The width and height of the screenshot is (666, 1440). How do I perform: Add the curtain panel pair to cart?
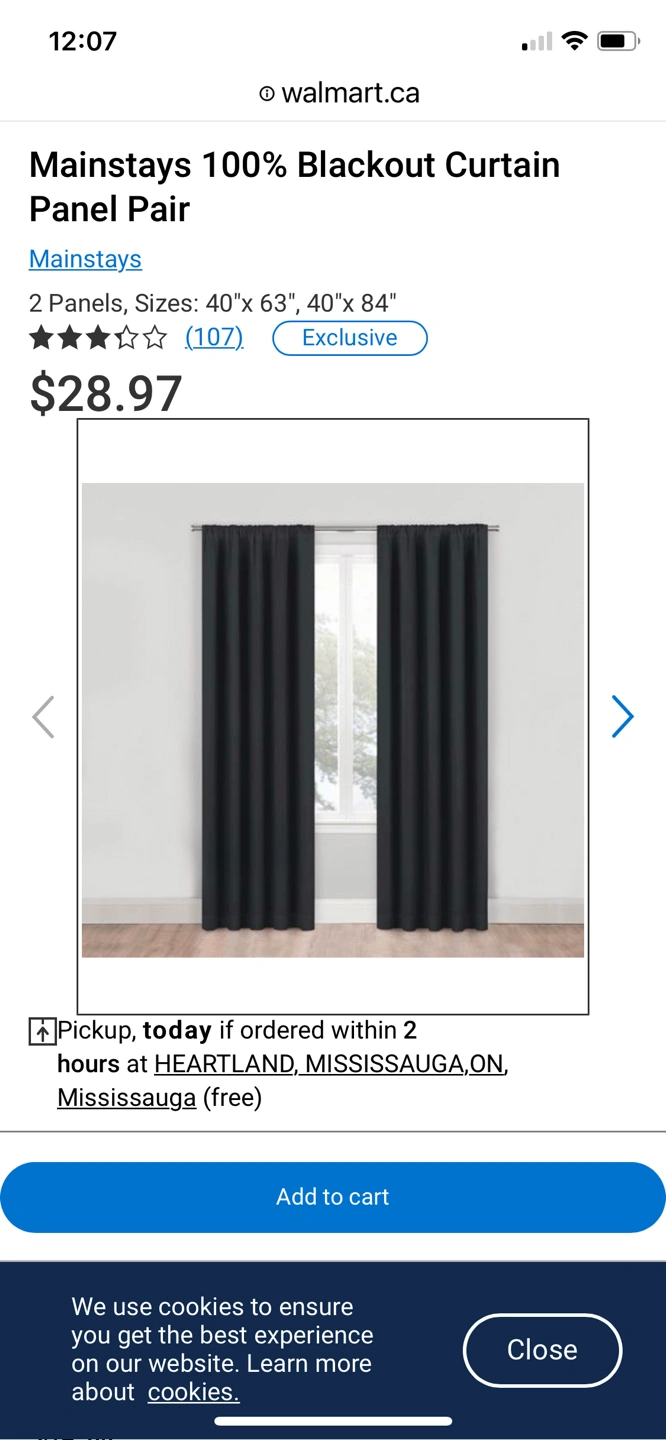pos(333,1197)
